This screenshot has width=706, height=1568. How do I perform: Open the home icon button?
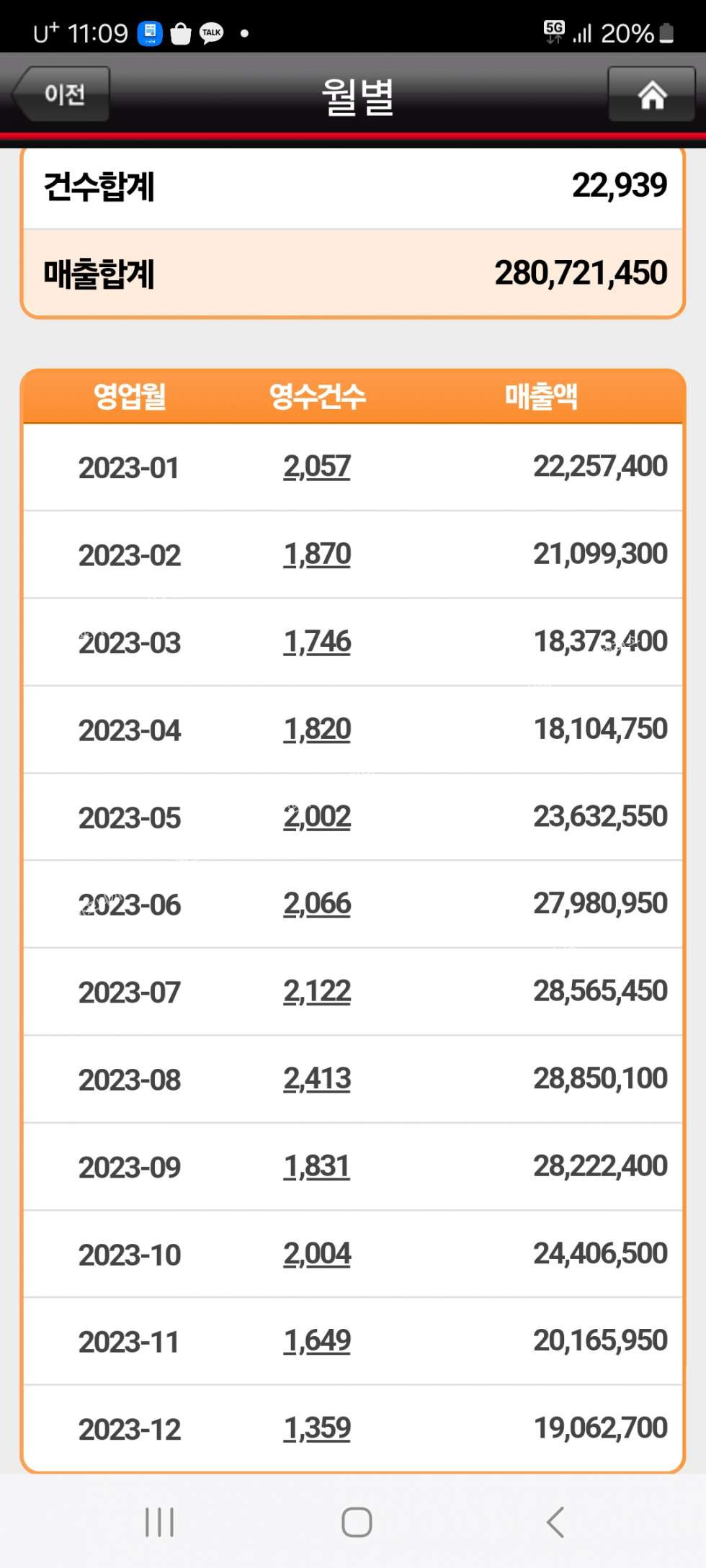pyautogui.click(x=651, y=94)
